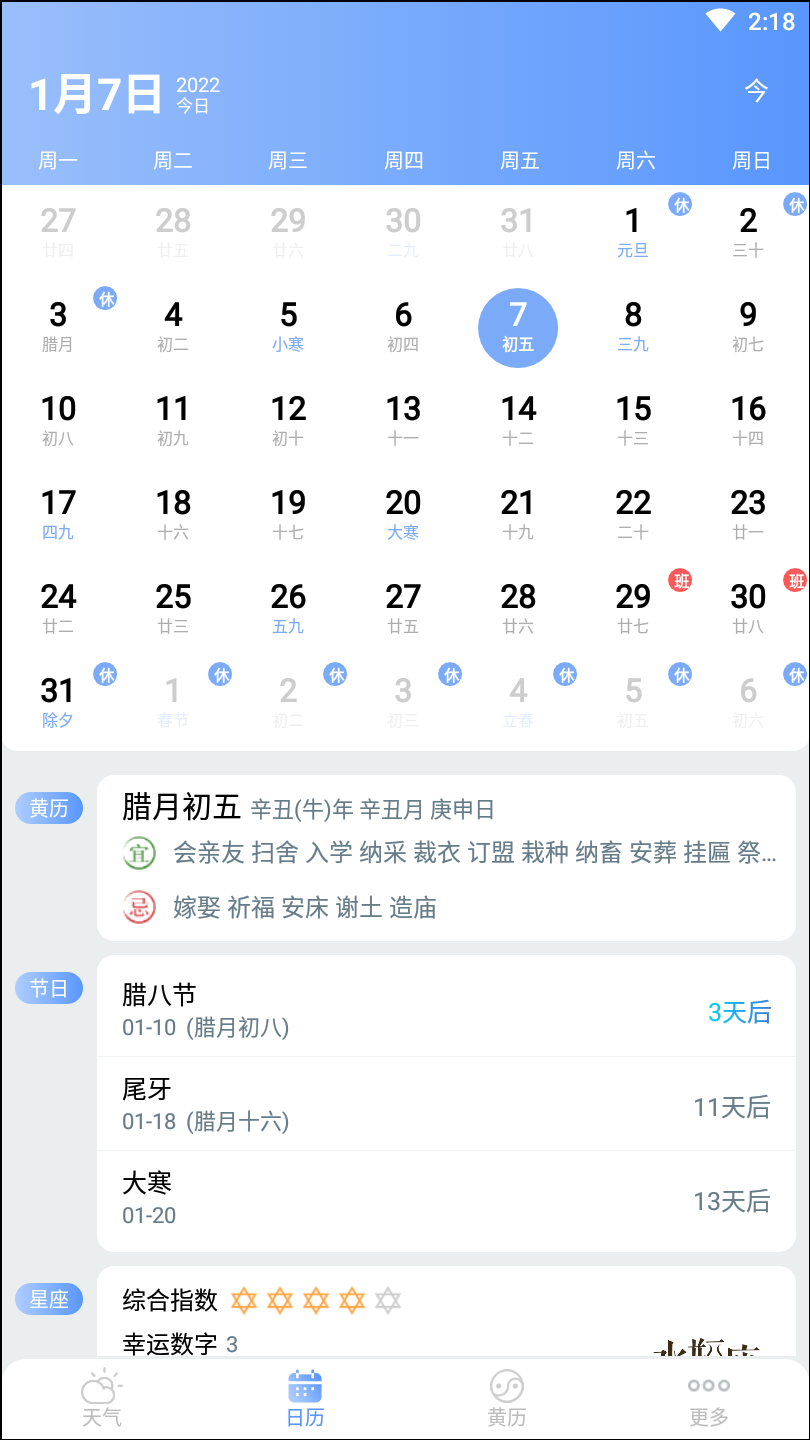Click the 班 workday badge on January 29

[x=680, y=580]
